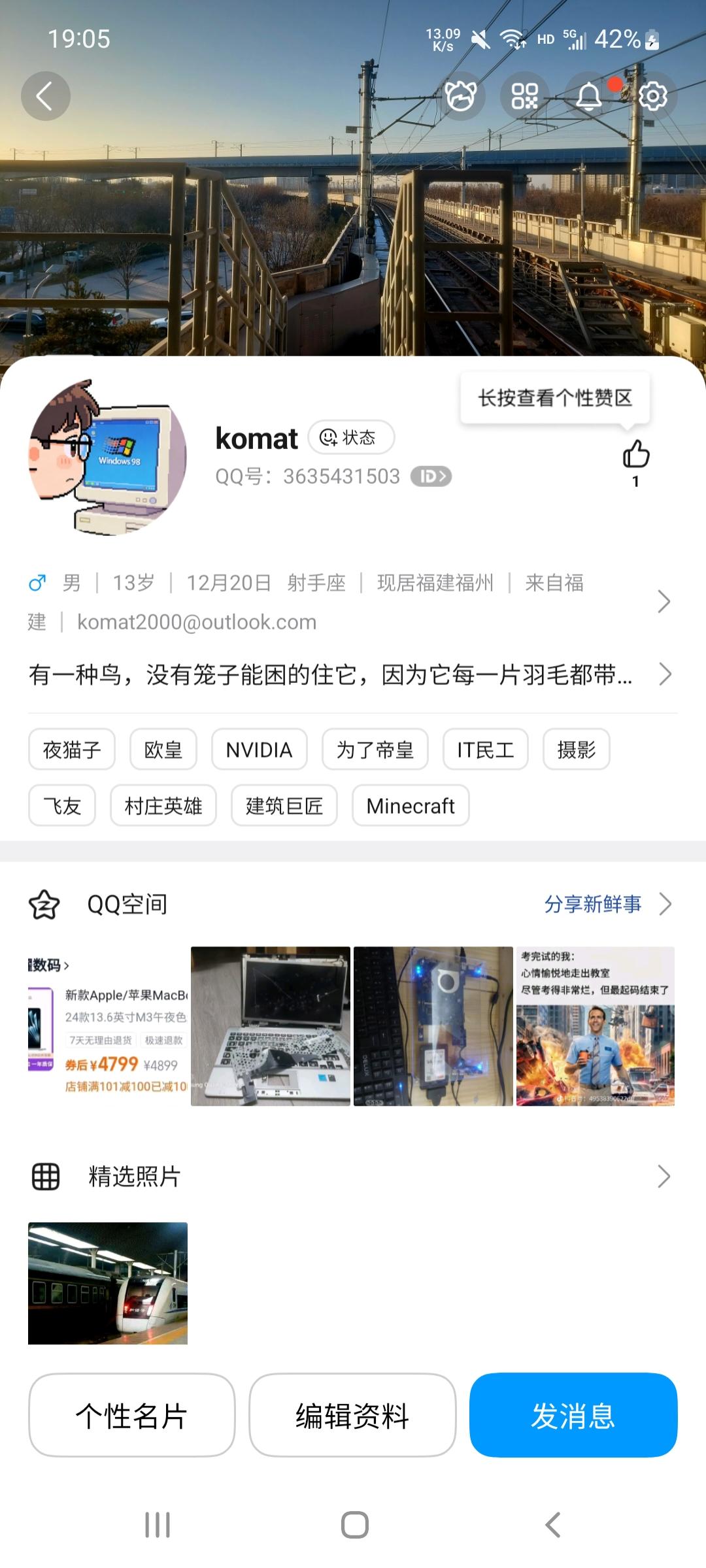Tap the 个性名片 button

pos(131,1415)
